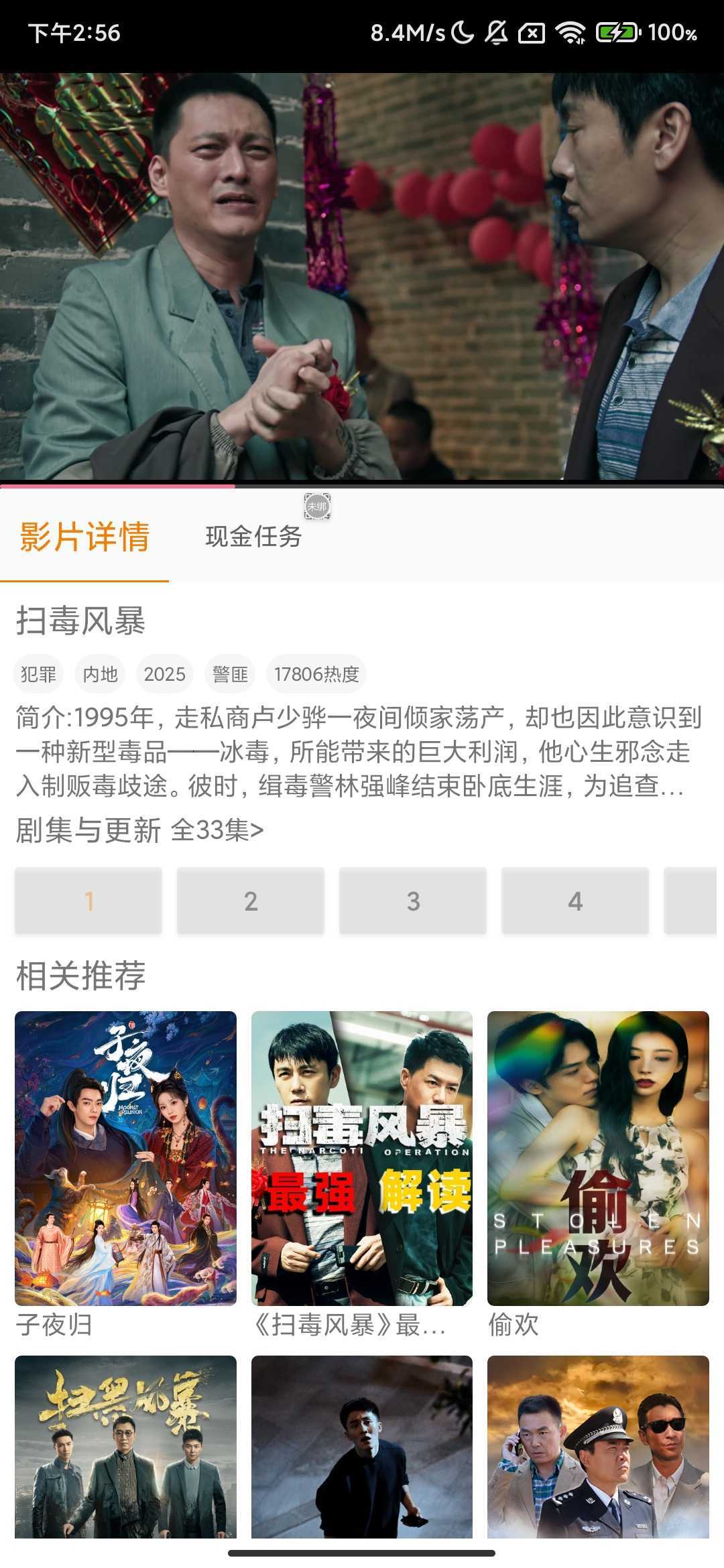724x1568 pixels.
Task: Open the police officers poster recommendation
Action: pos(598,1446)
